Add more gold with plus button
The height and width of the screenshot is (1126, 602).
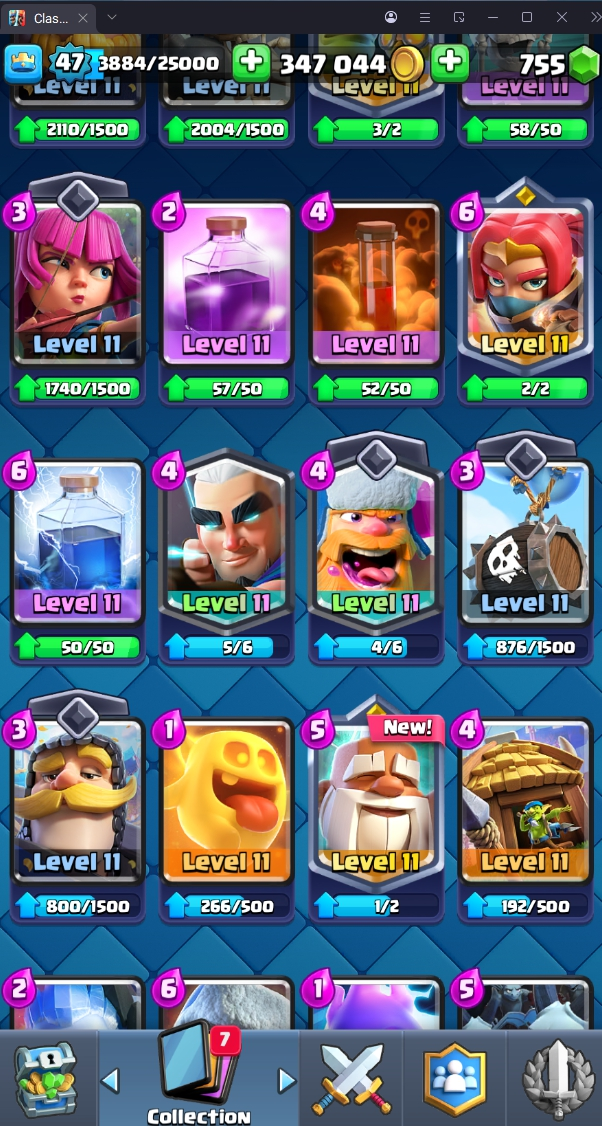pyautogui.click(x=451, y=63)
